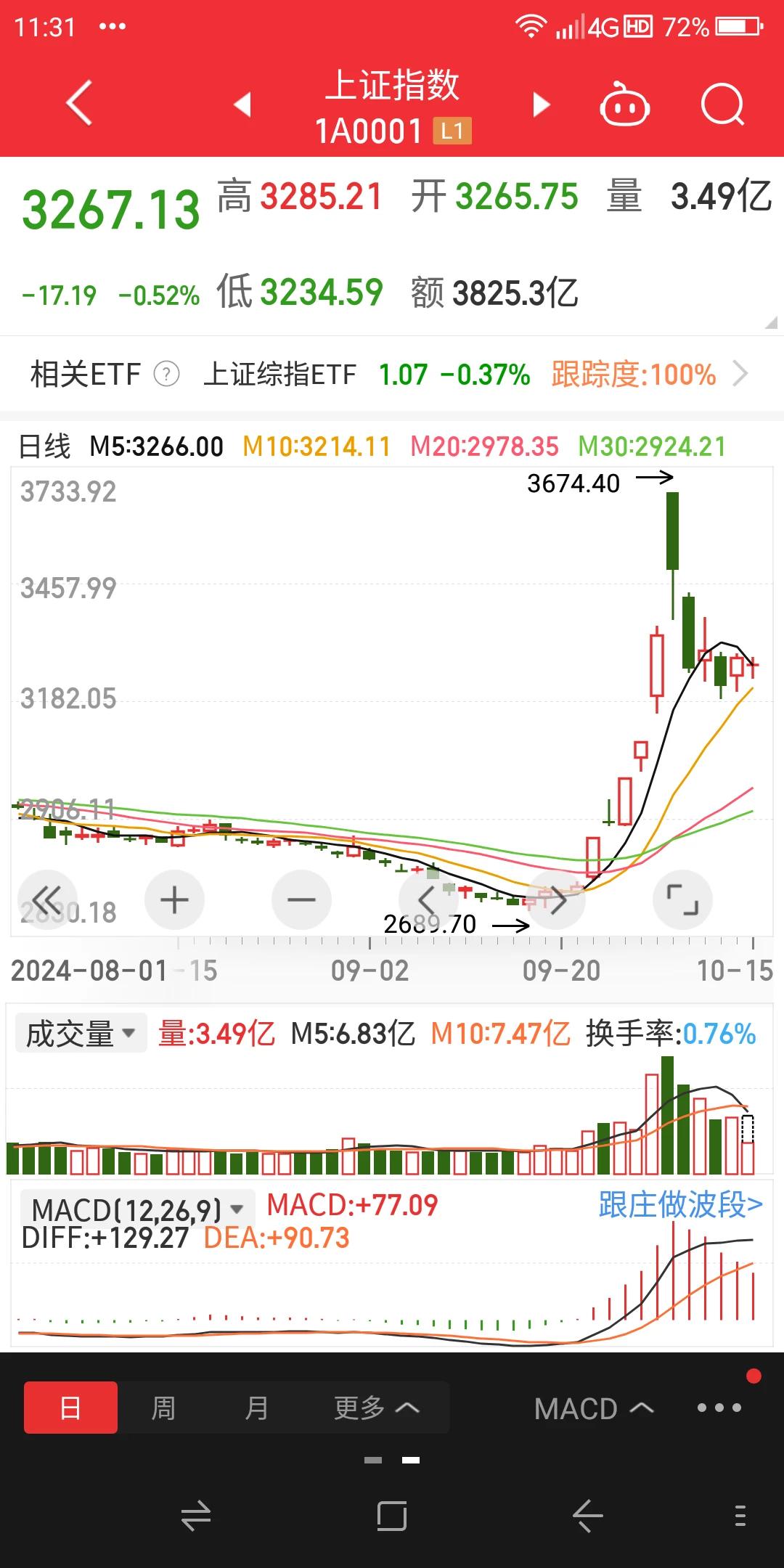Jump to earliest data with double-left arrow
The width and height of the screenshot is (784, 1568).
[47, 900]
